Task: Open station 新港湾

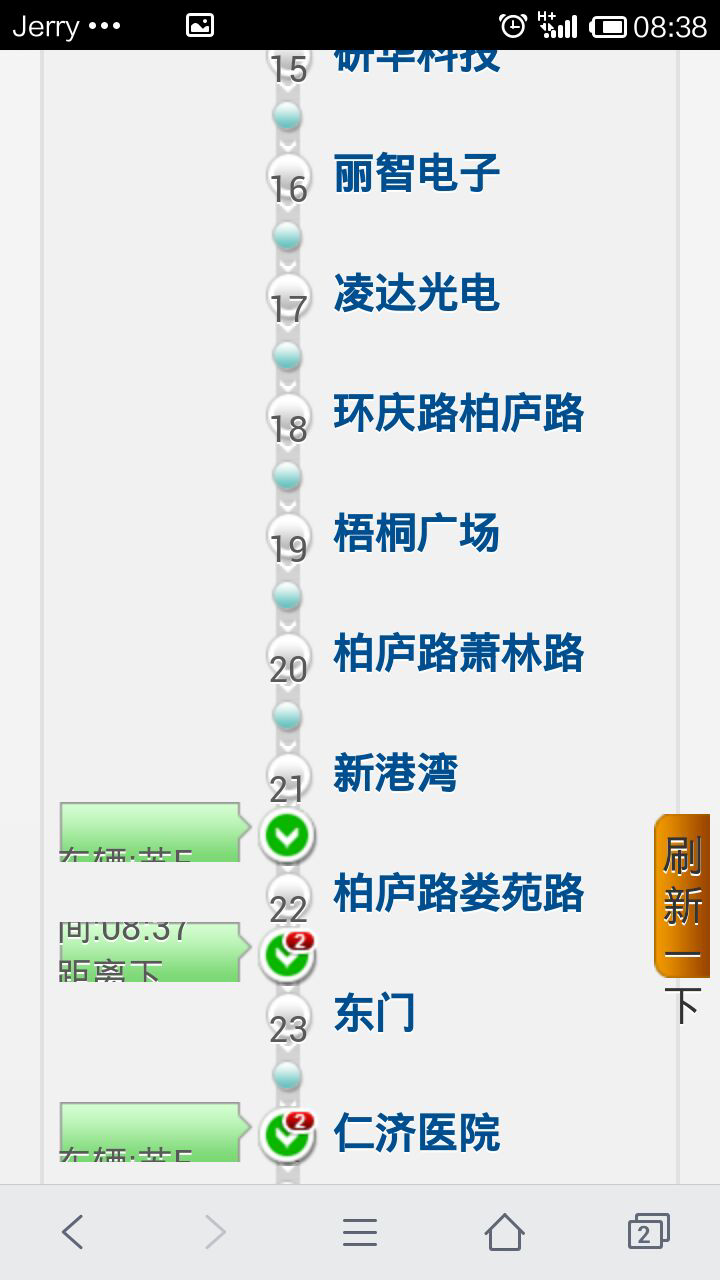Action: pos(395,773)
